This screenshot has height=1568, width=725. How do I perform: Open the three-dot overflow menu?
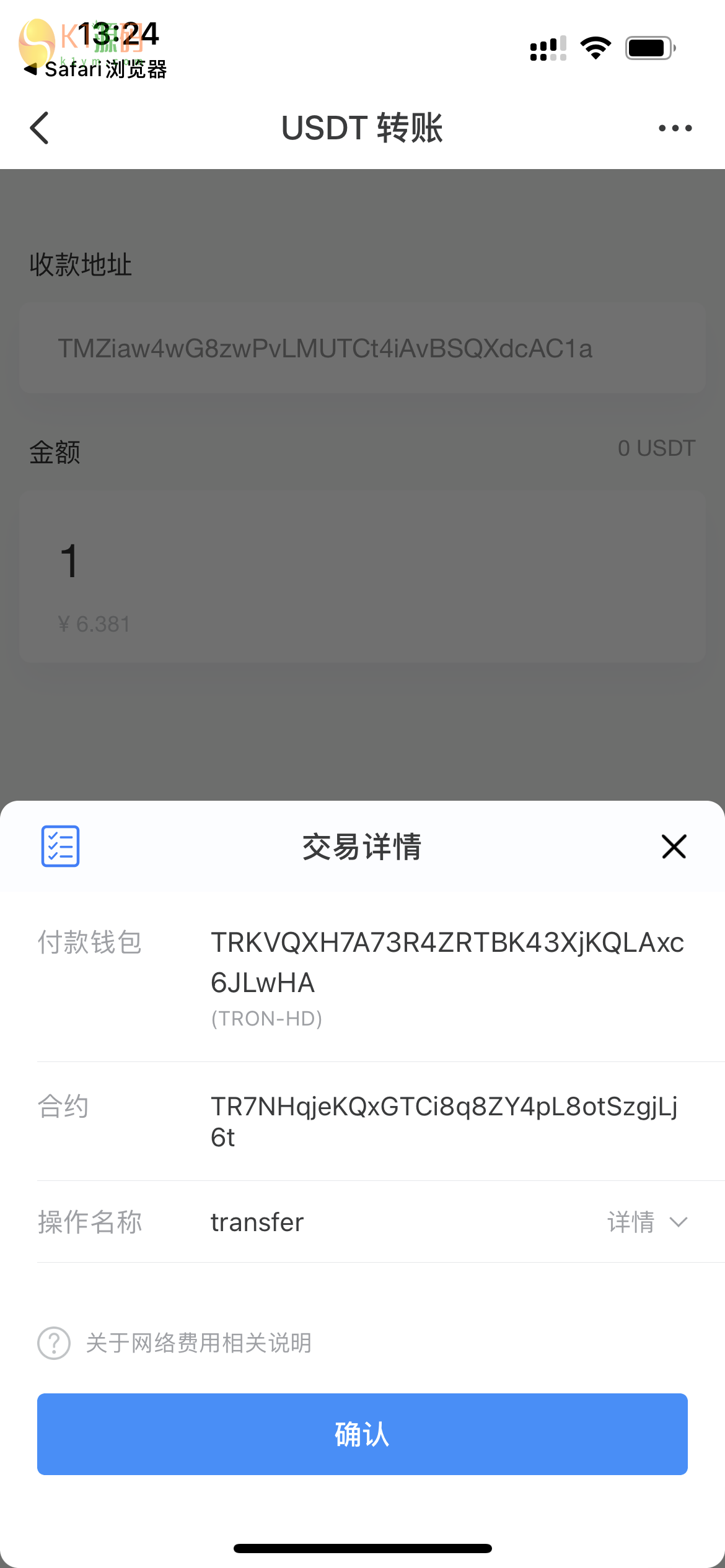675,128
